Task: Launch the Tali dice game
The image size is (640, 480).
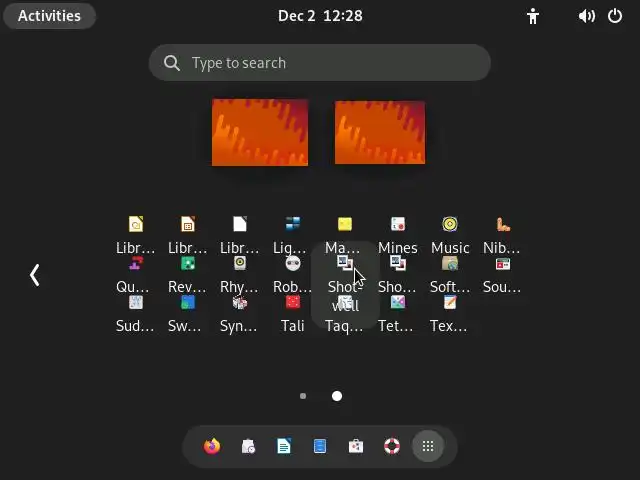Action: [292, 312]
